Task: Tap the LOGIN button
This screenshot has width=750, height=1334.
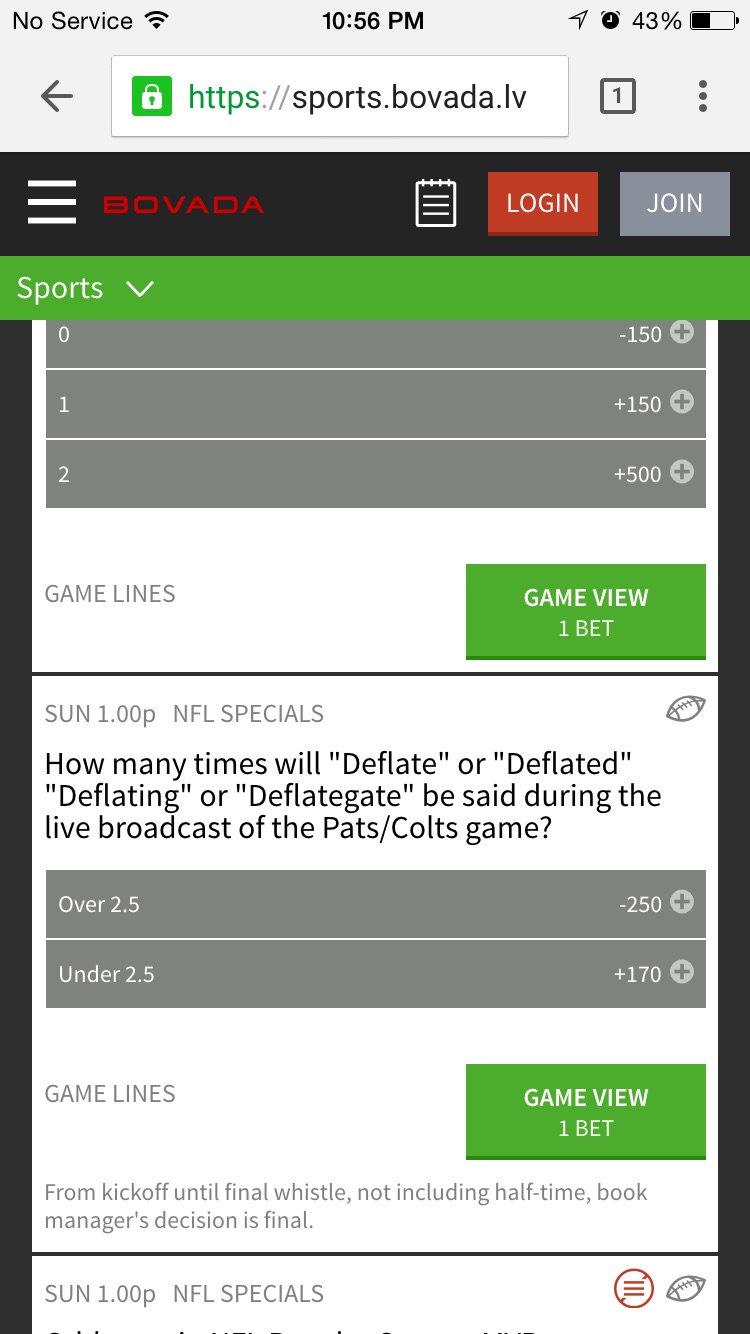Action: (x=542, y=203)
